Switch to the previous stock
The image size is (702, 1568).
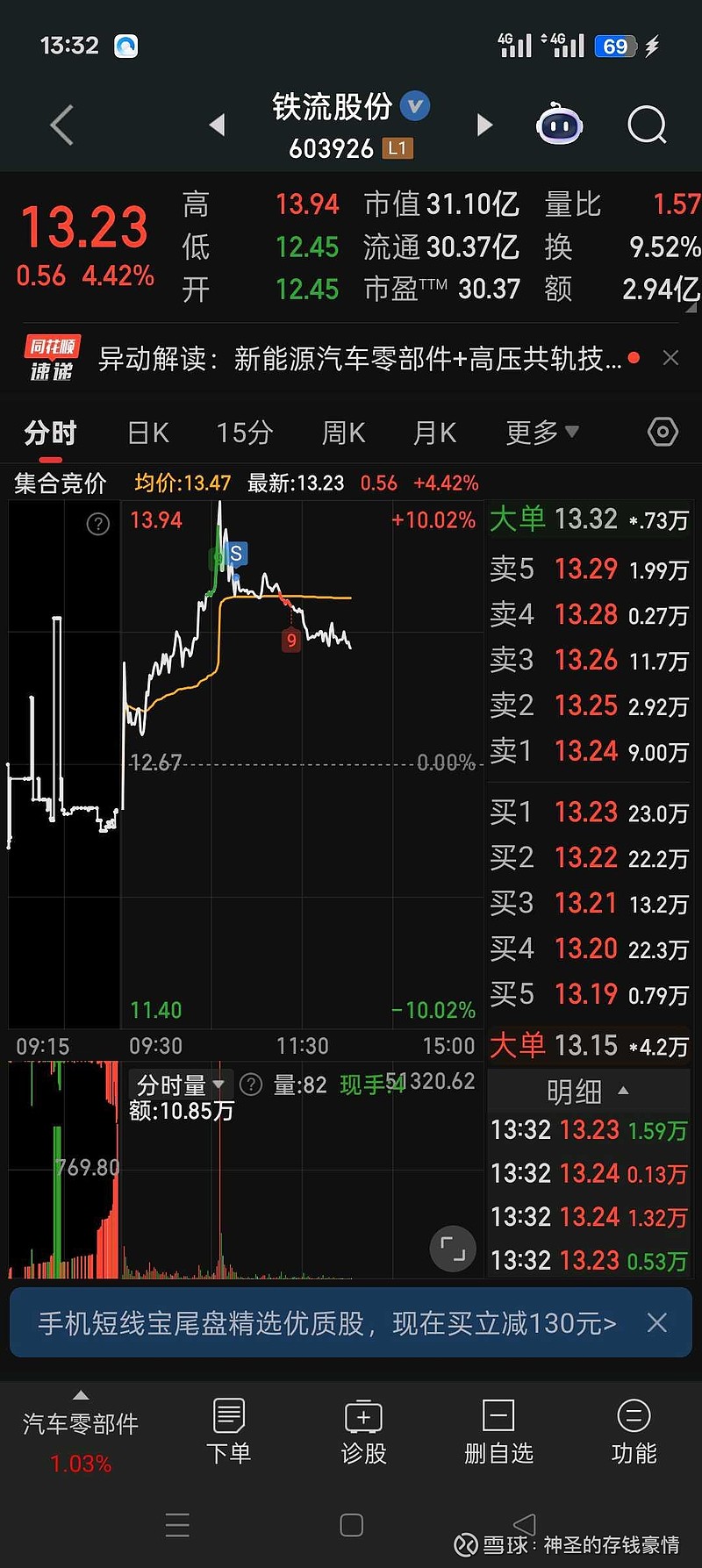click(x=218, y=125)
